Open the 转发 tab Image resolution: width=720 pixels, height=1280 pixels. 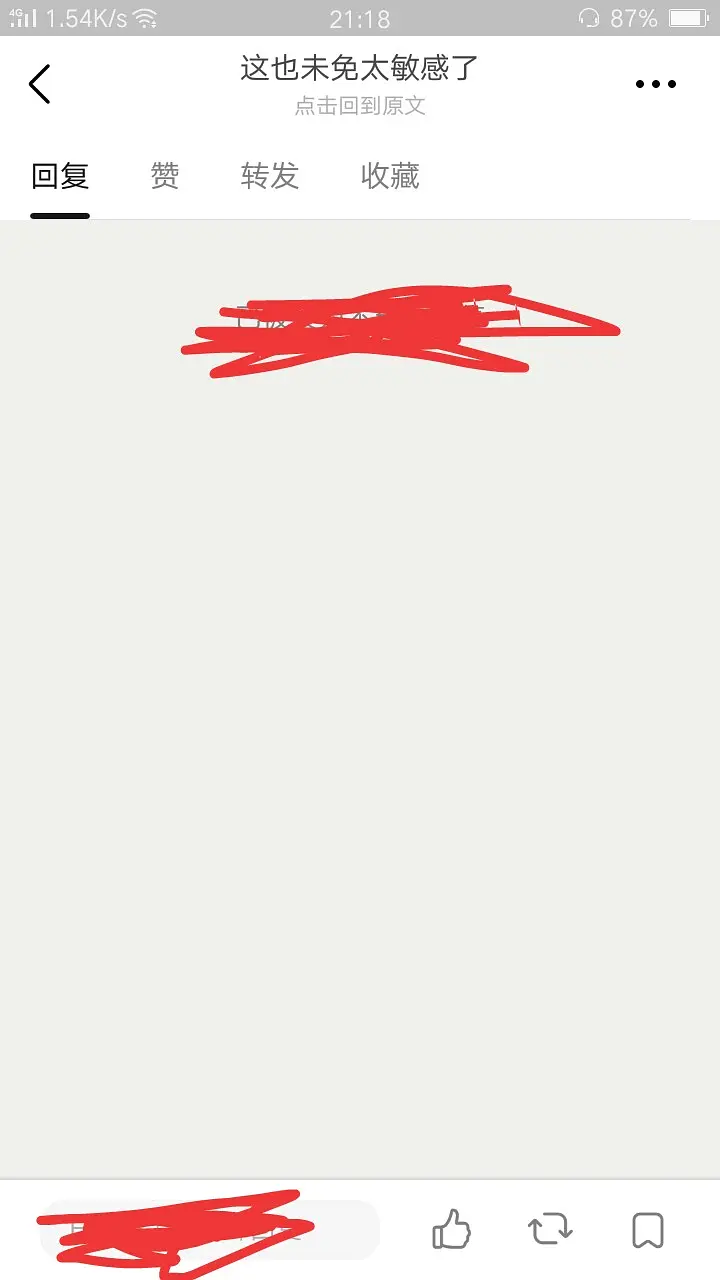pos(270,177)
